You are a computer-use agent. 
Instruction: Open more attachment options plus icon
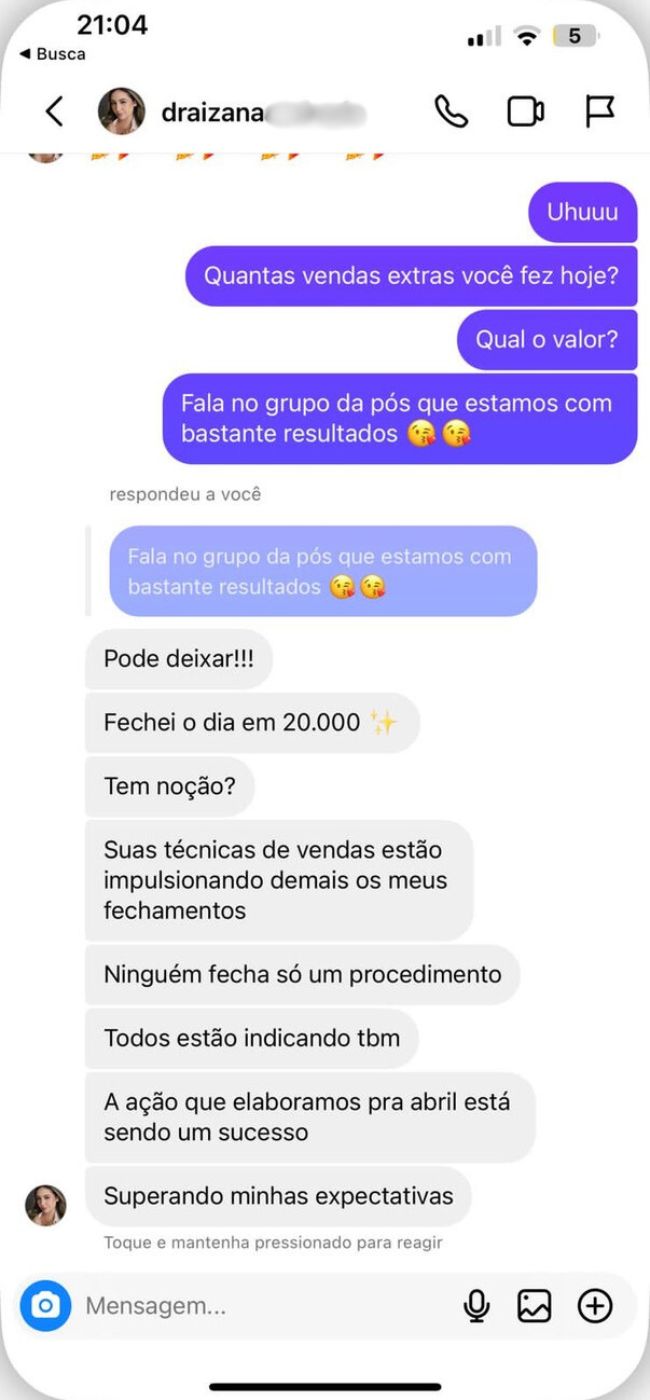[x=595, y=1305]
